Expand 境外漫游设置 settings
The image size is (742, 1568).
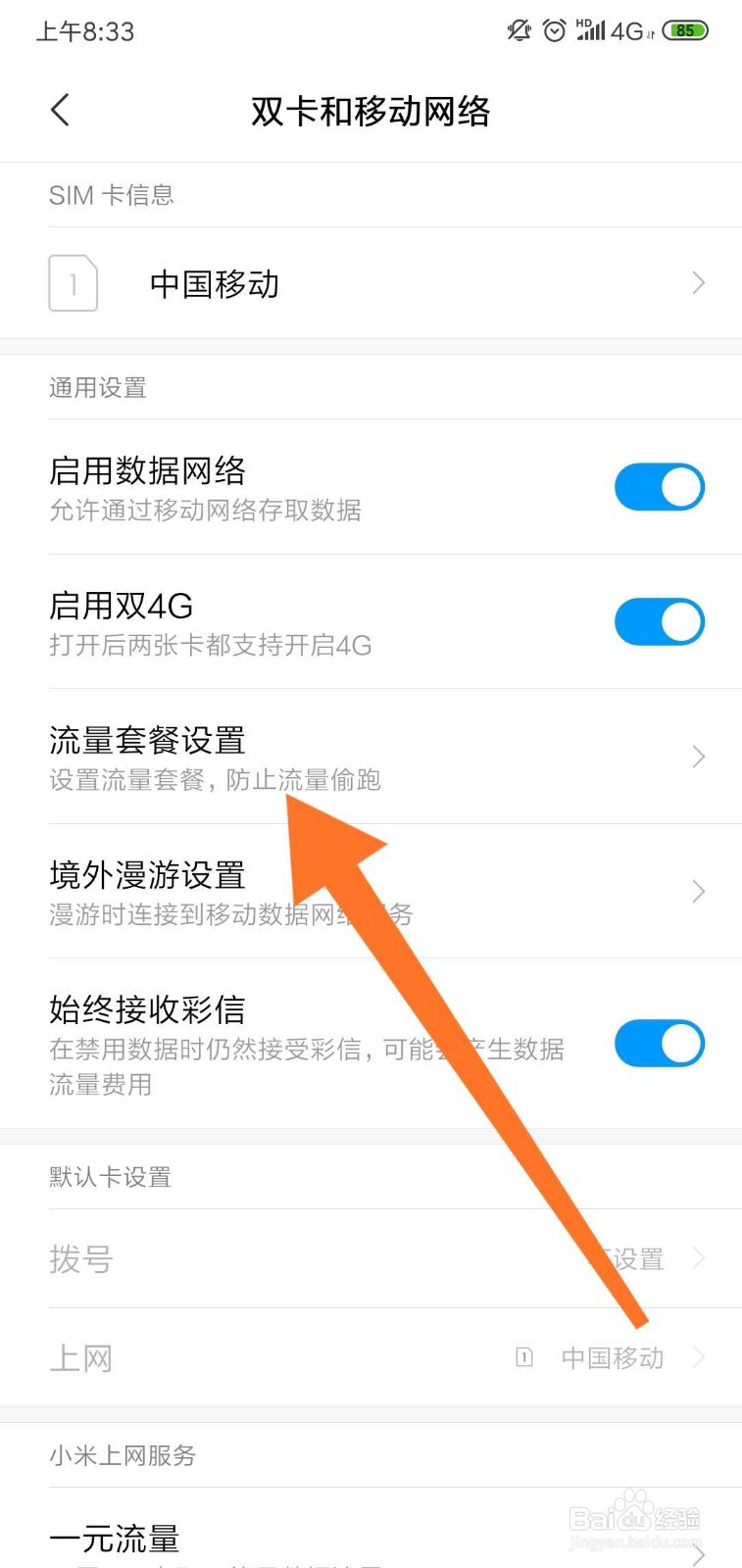[697, 891]
